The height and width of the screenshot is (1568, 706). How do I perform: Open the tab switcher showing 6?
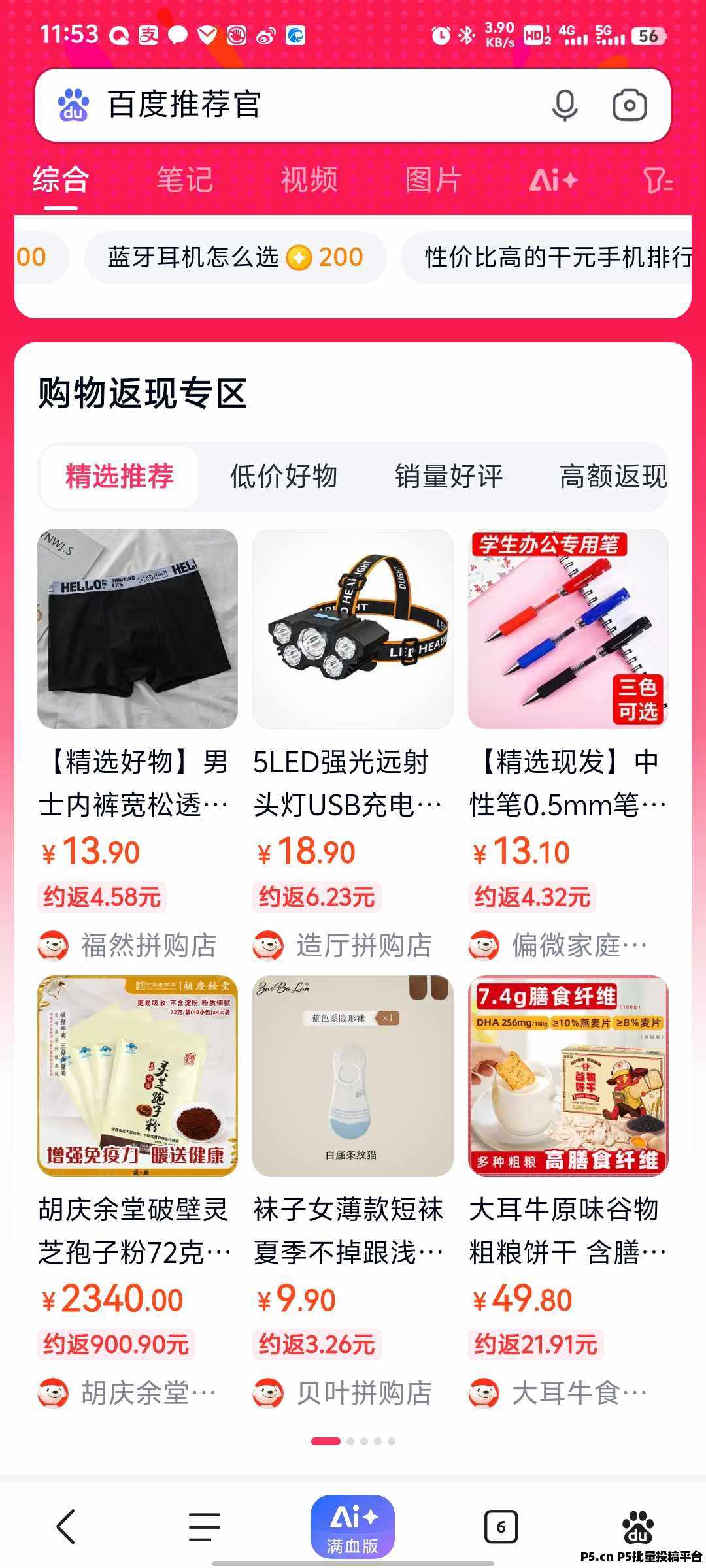(x=501, y=1527)
